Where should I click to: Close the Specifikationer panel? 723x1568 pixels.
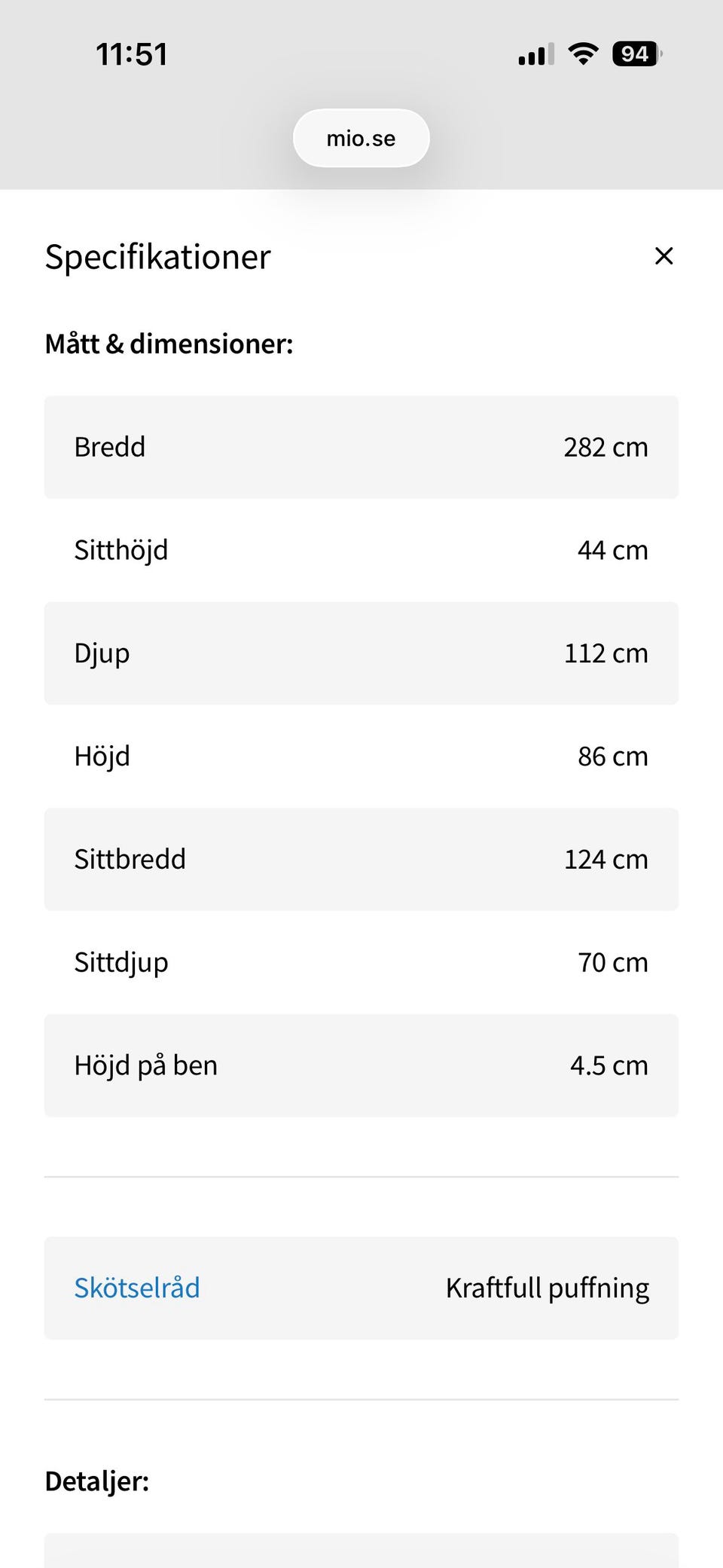(x=664, y=256)
